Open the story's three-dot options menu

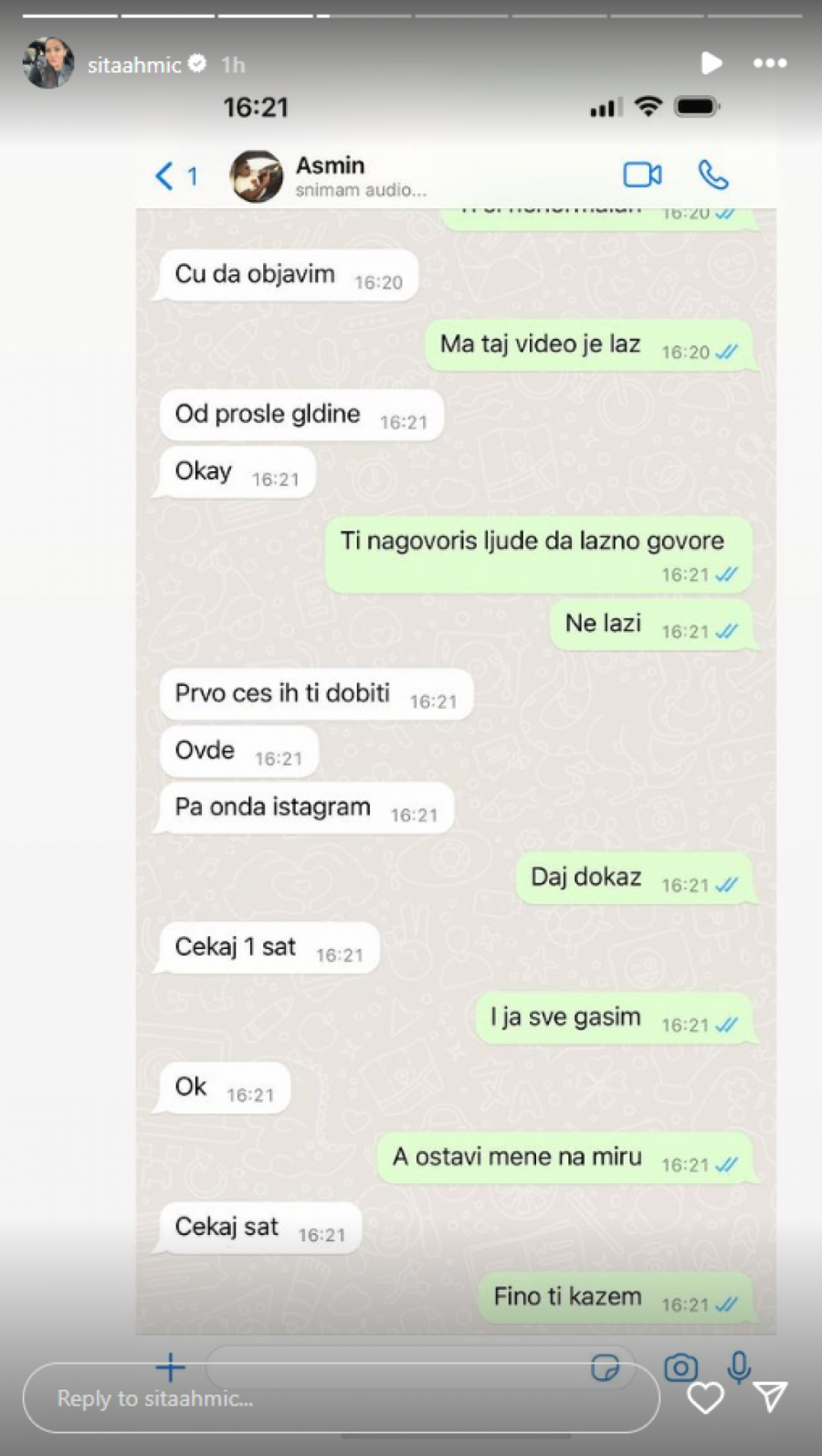tap(770, 63)
